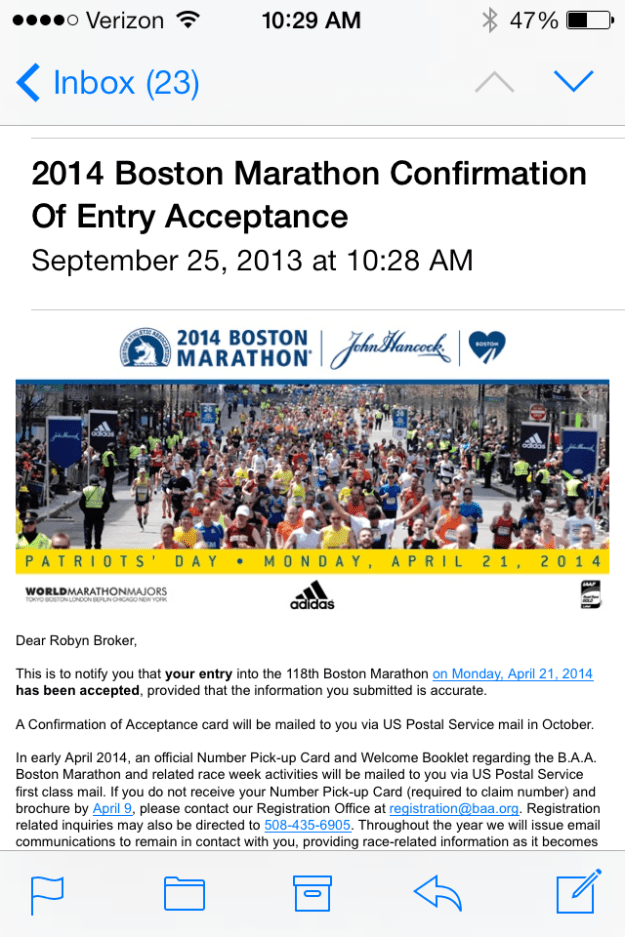Open the Monday, April 21, 2014 date link
625x937 pixels.
pyautogui.click(x=512, y=674)
